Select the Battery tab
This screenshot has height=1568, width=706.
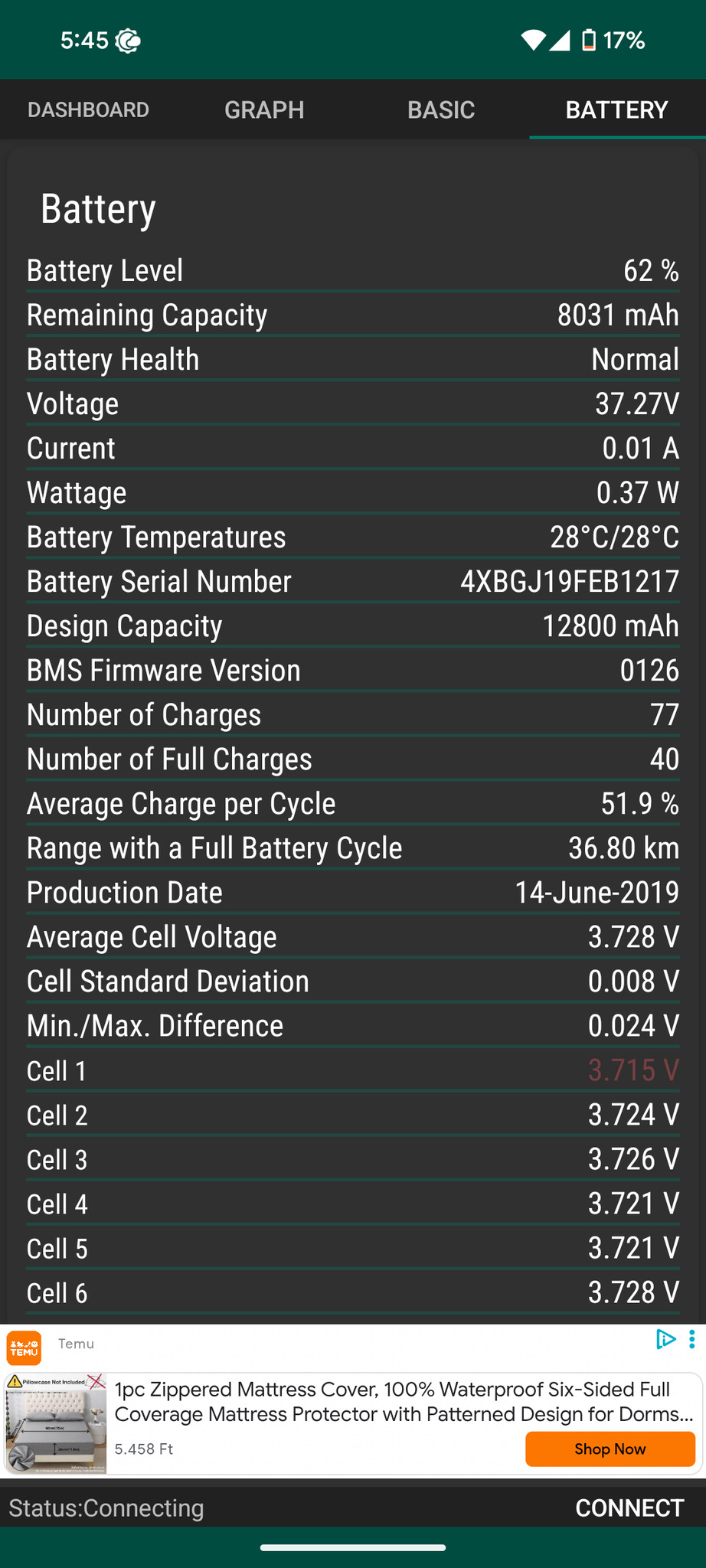point(616,109)
